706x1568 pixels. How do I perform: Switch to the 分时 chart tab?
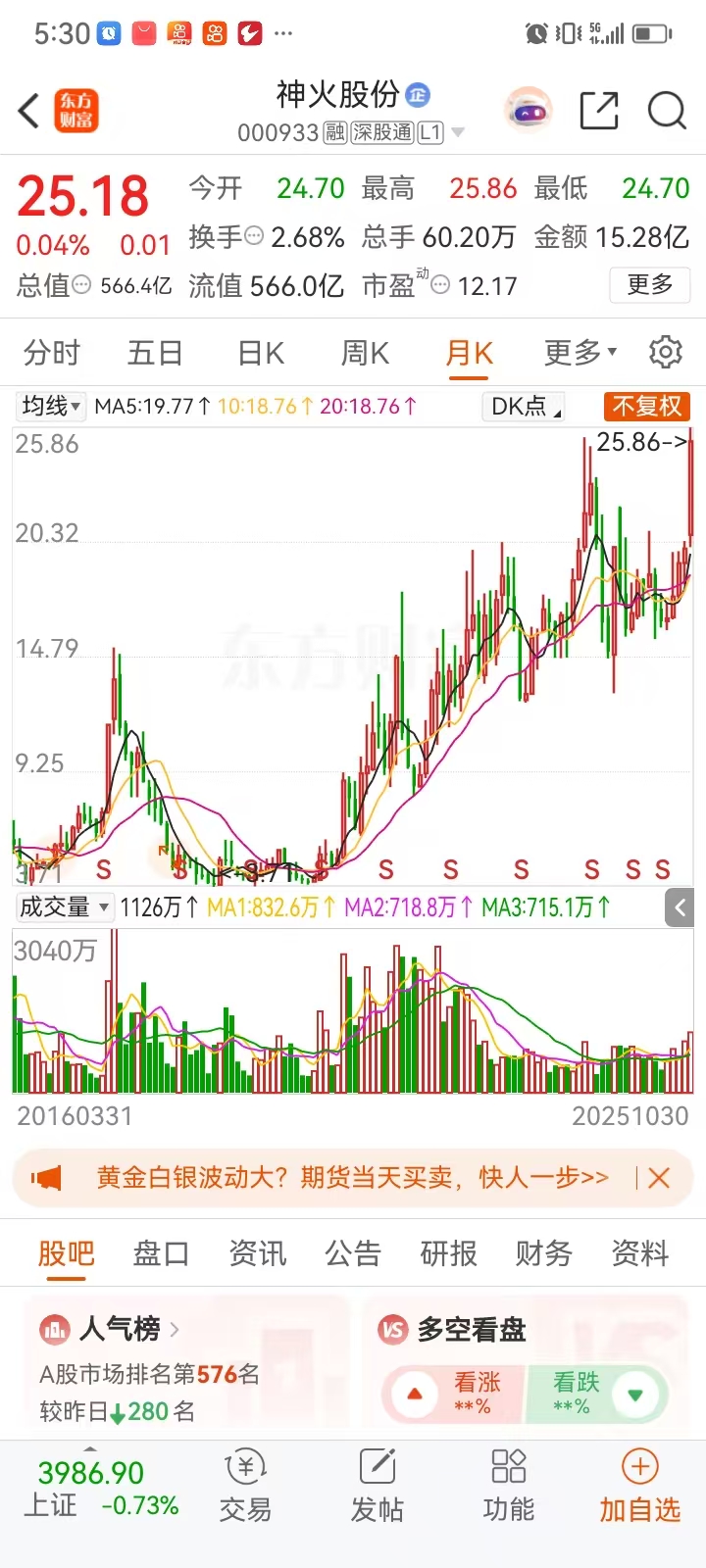[51, 353]
